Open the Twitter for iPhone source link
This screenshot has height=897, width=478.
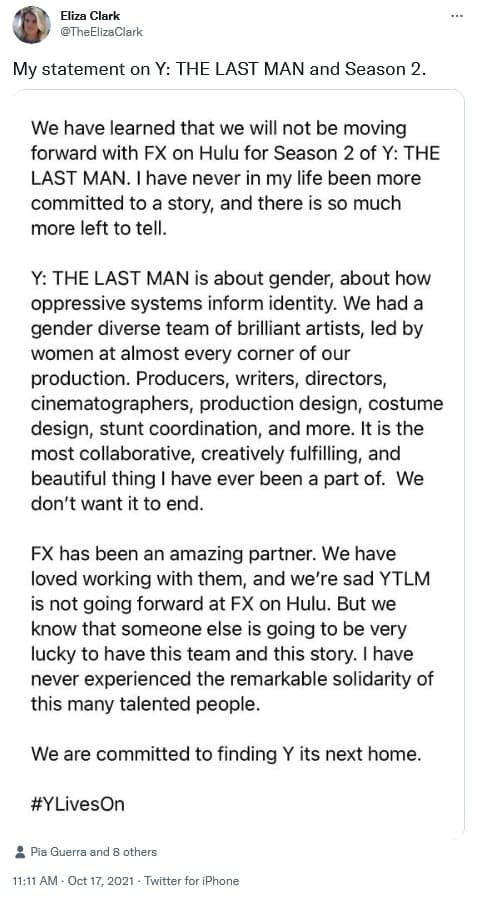pyautogui.click(x=192, y=880)
